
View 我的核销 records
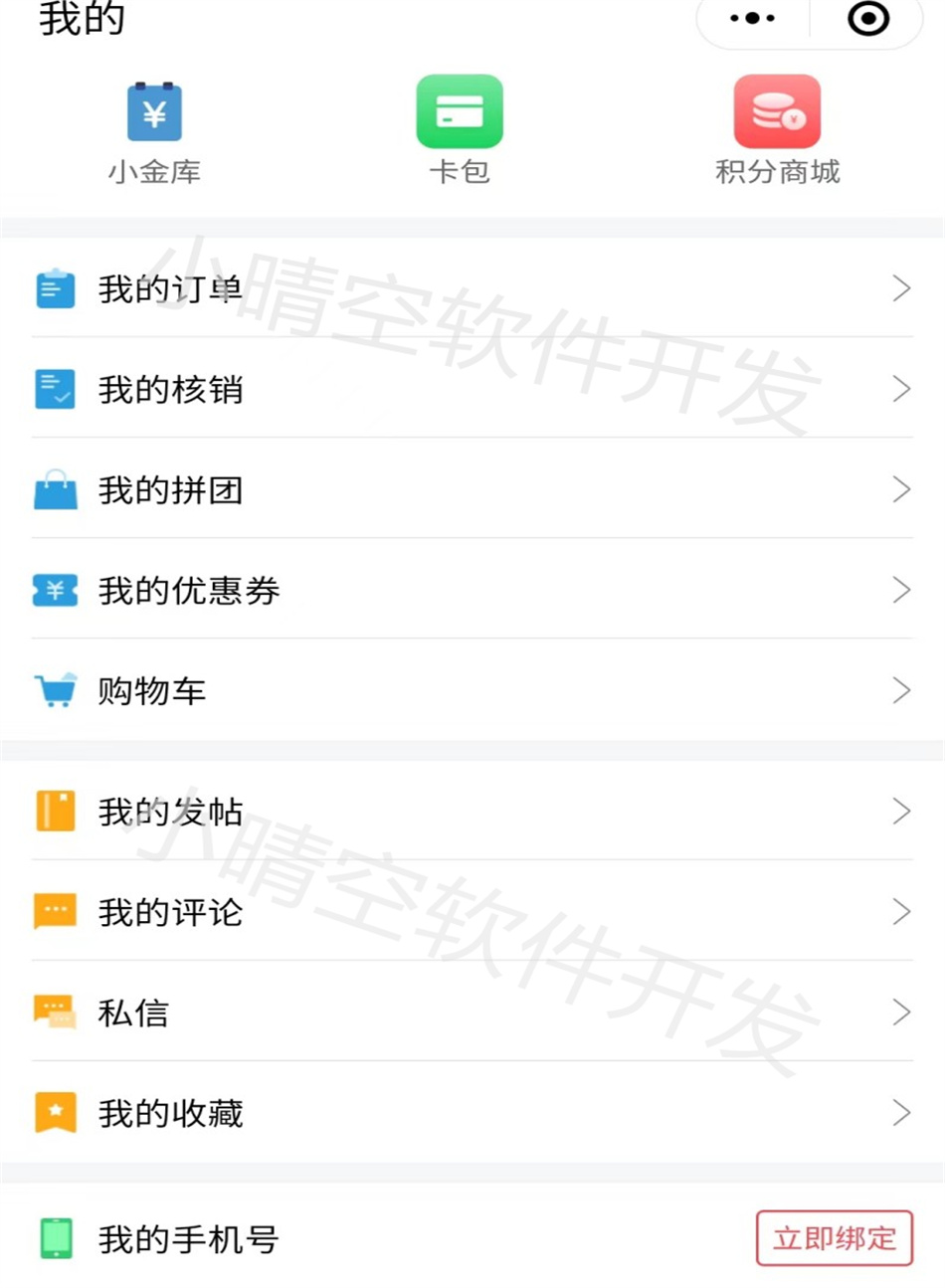click(472, 389)
